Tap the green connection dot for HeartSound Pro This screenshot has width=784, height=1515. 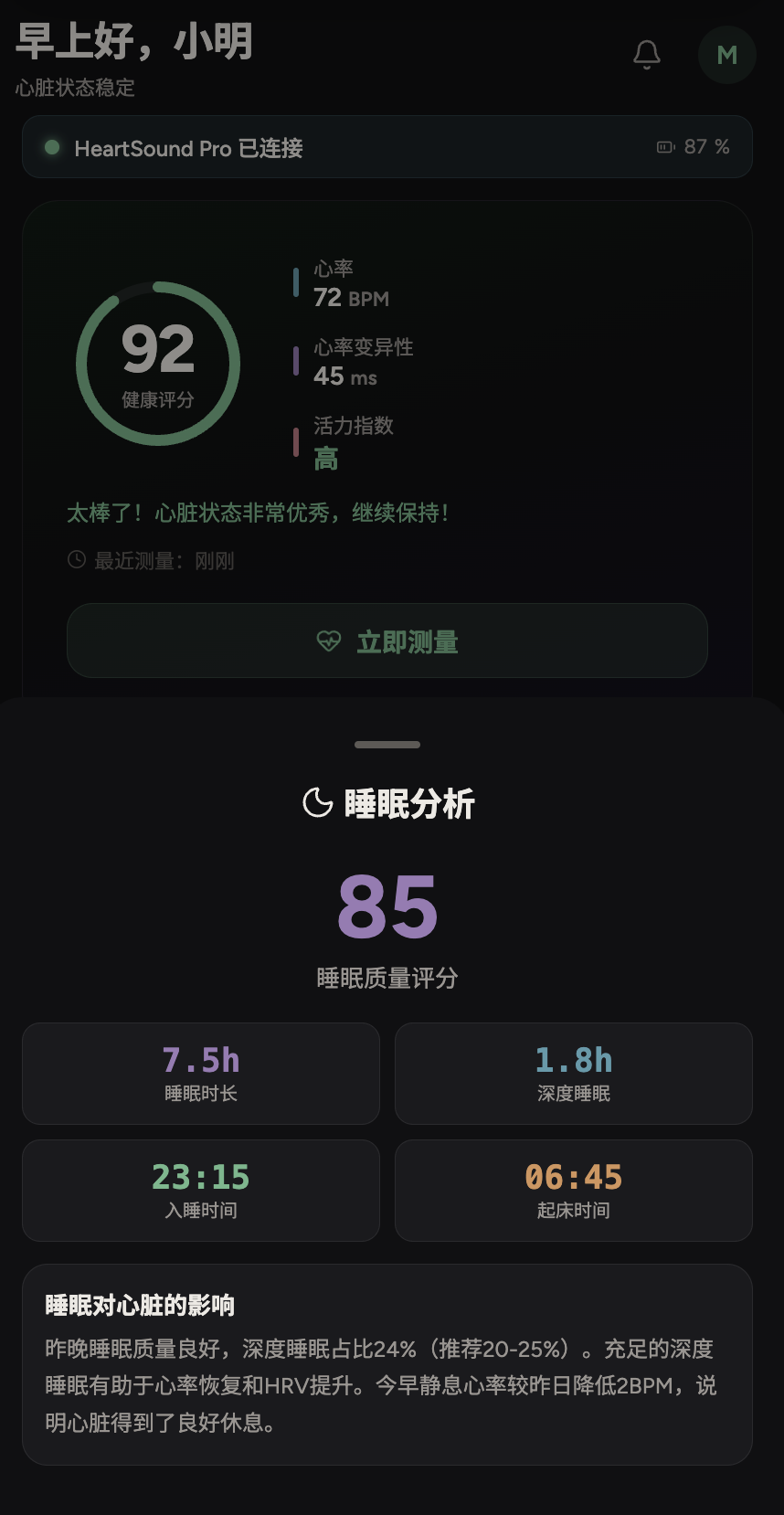52,147
